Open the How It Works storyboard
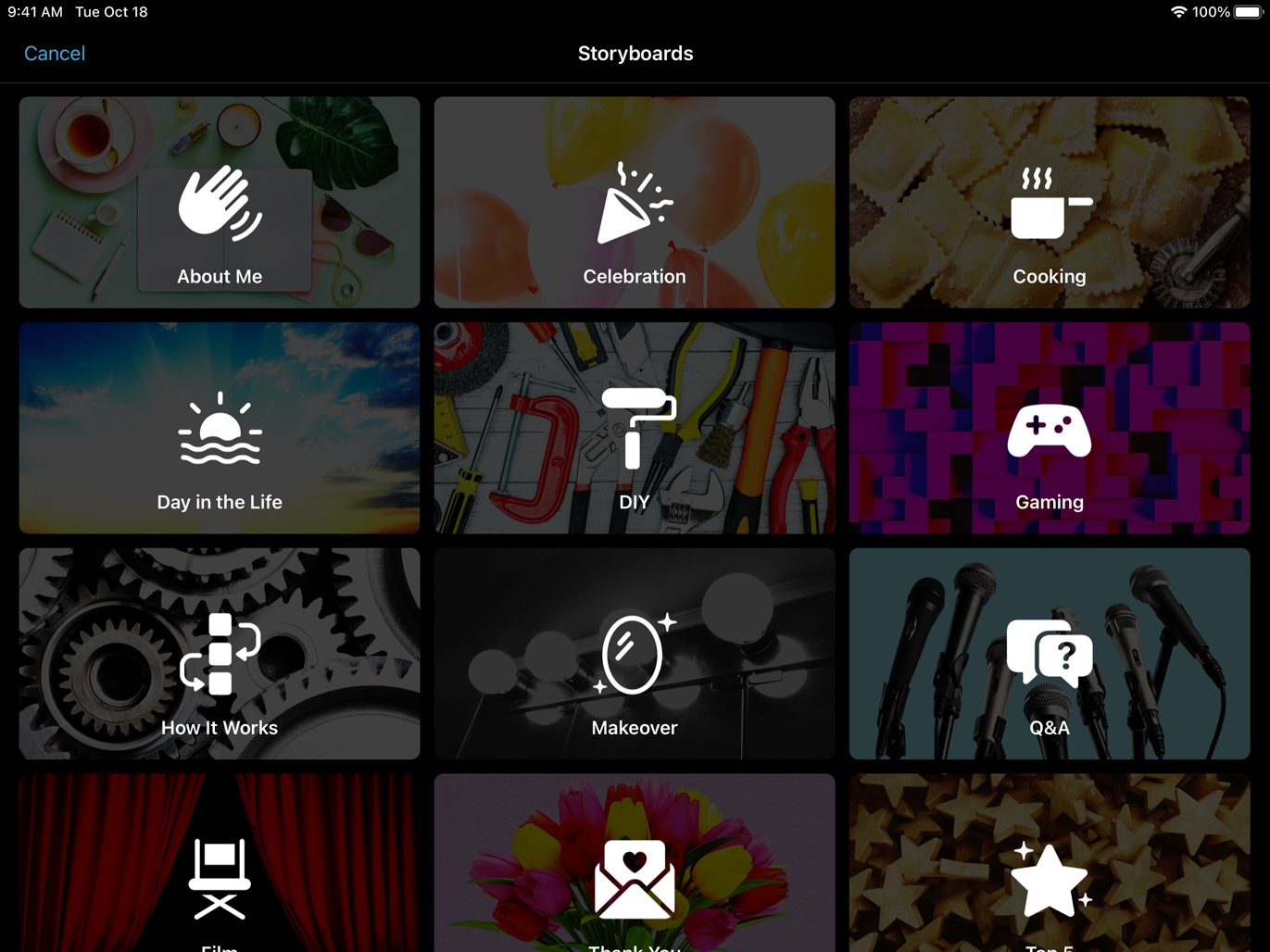Image resolution: width=1270 pixels, height=952 pixels. pyautogui.click(x=220, y=654)
